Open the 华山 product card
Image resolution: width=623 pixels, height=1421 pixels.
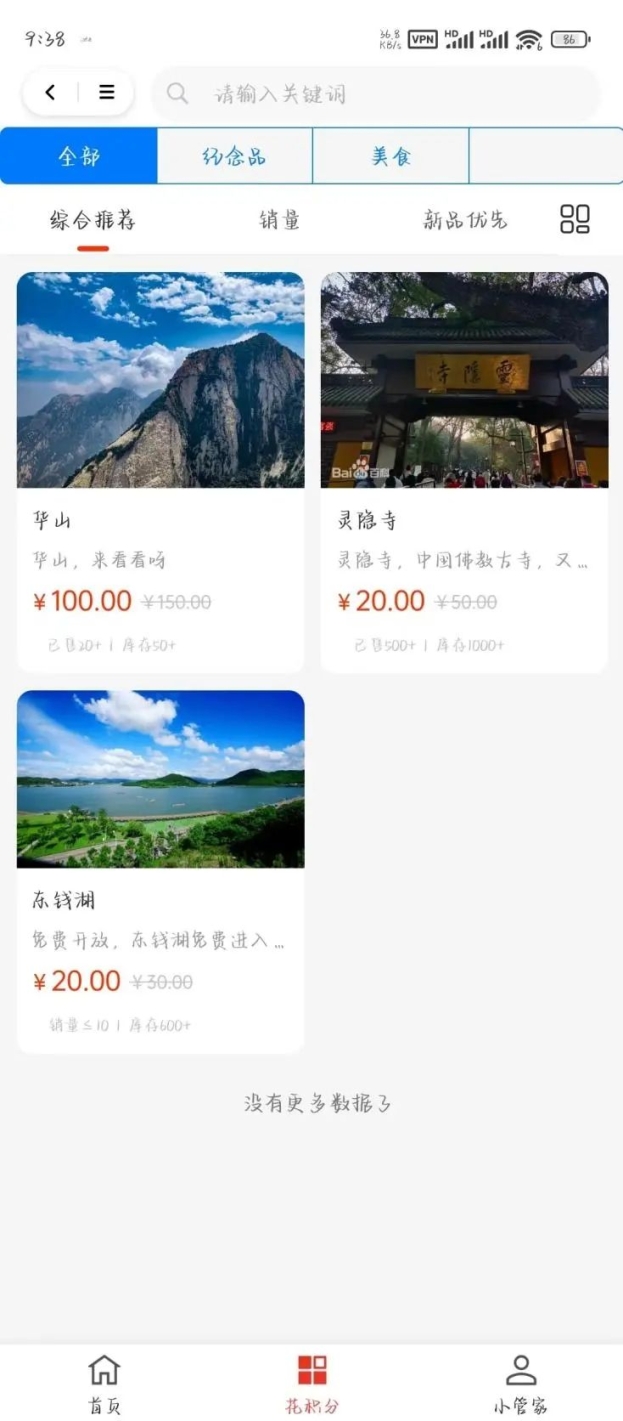pos(161,471)
